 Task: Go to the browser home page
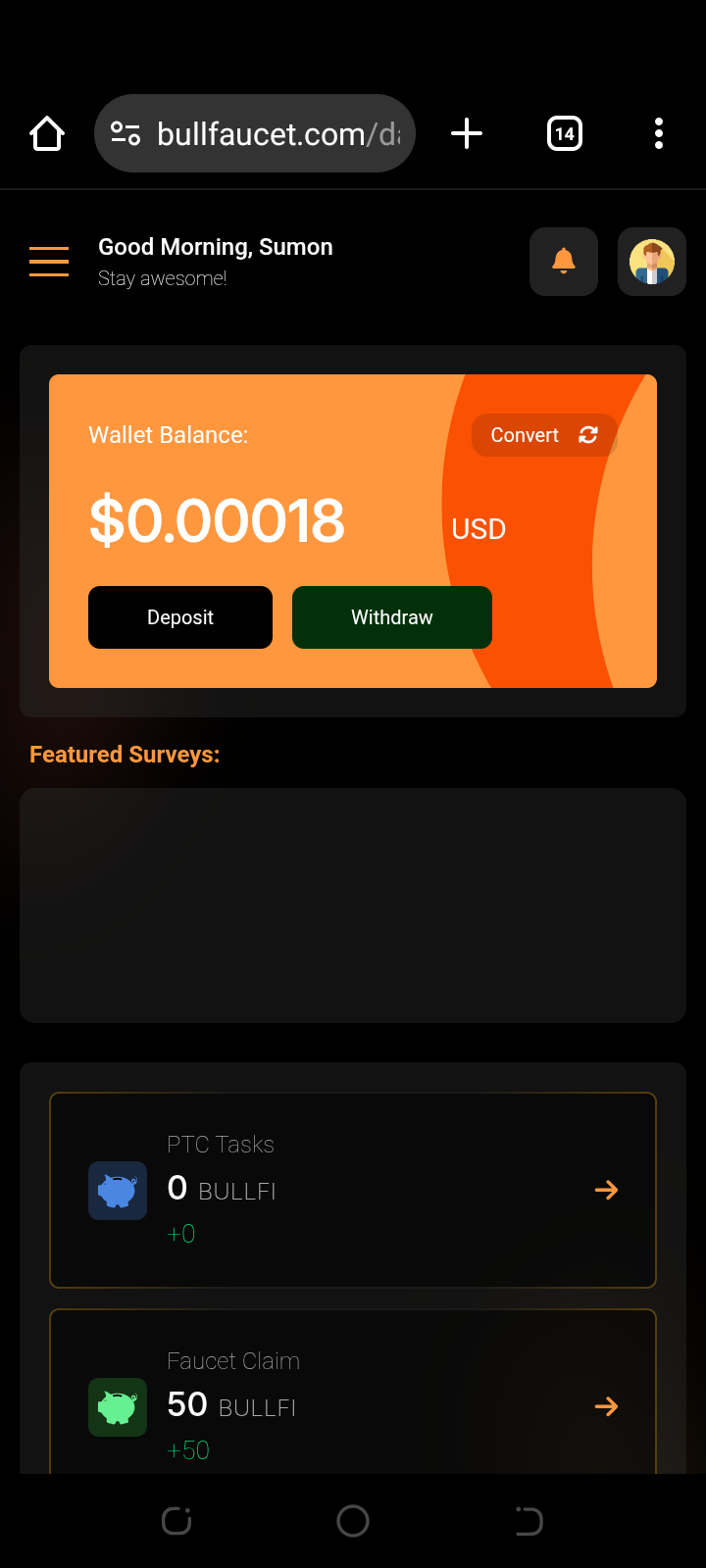(x=47, y=133)
